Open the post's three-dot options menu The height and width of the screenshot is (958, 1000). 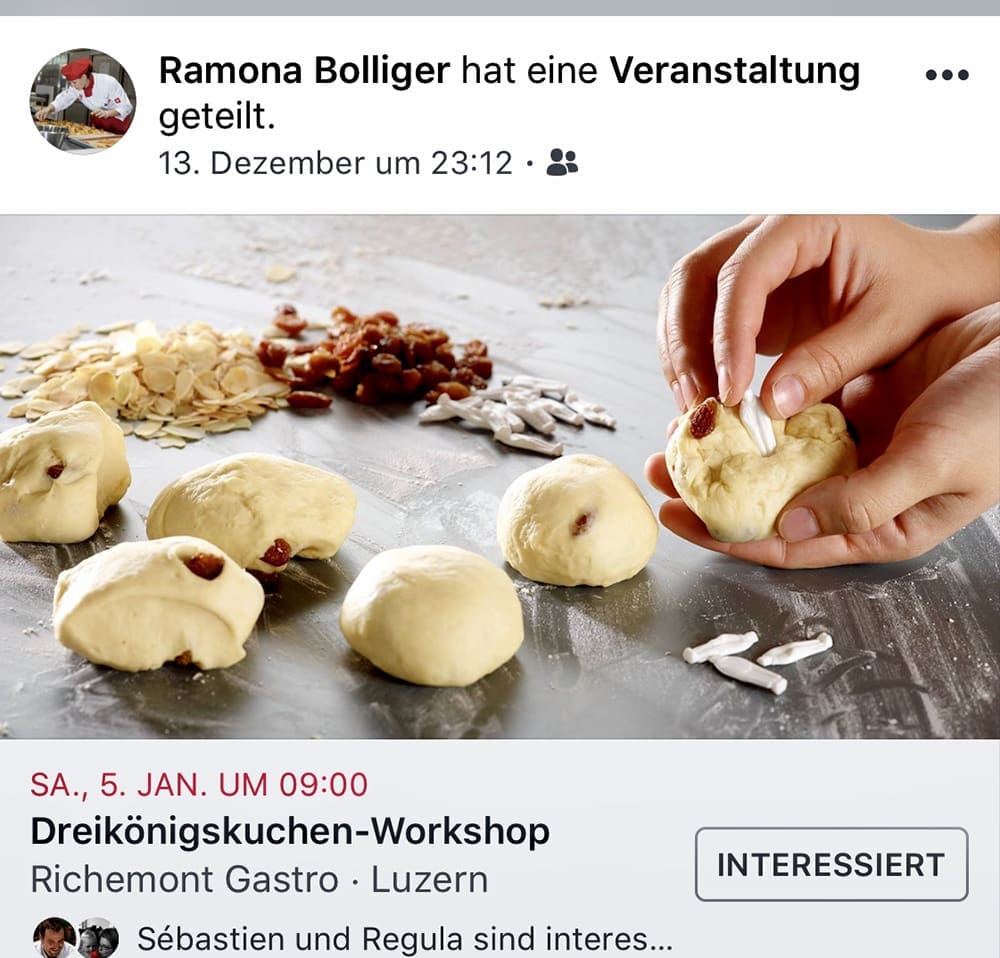(x=946, y=76)
